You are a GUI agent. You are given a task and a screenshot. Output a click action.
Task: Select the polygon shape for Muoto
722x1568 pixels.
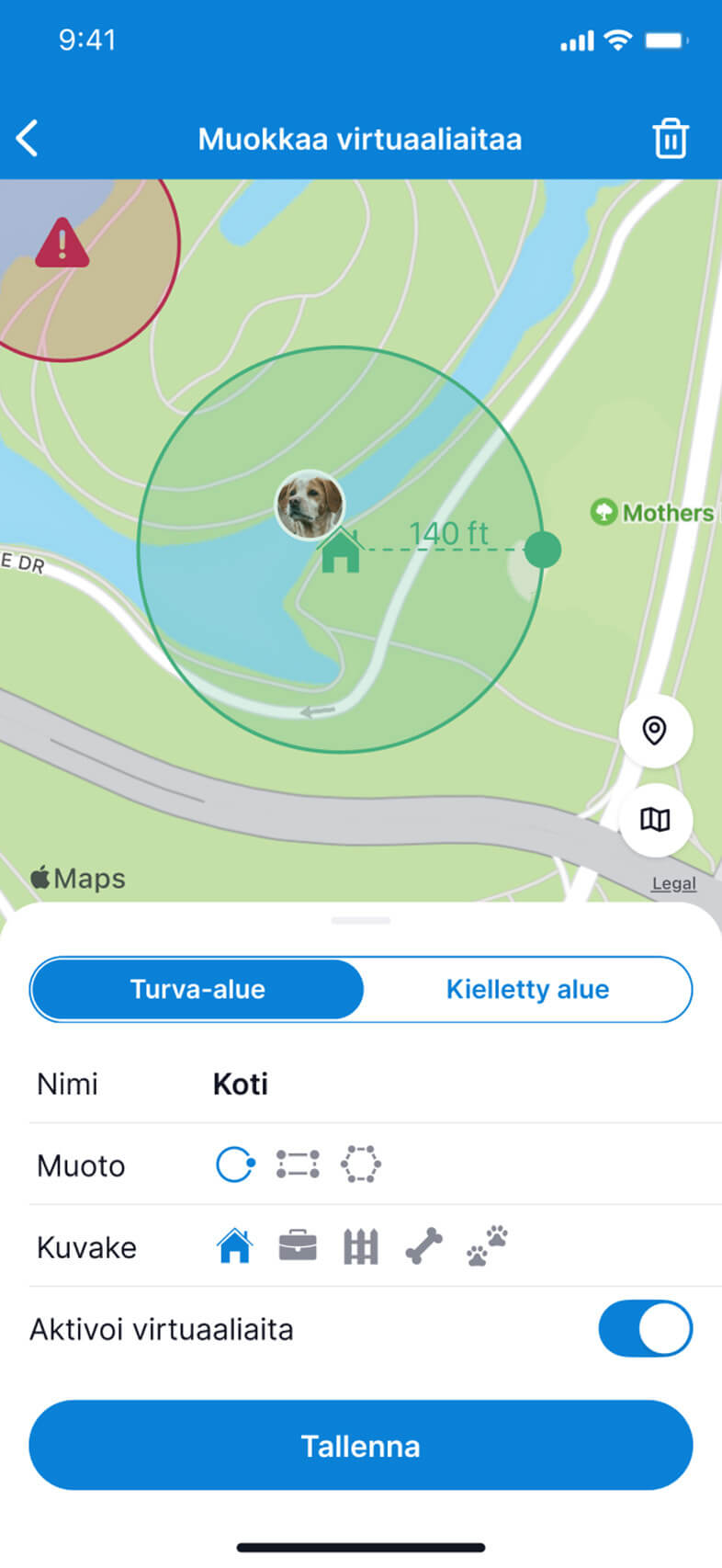point(361,1163)
